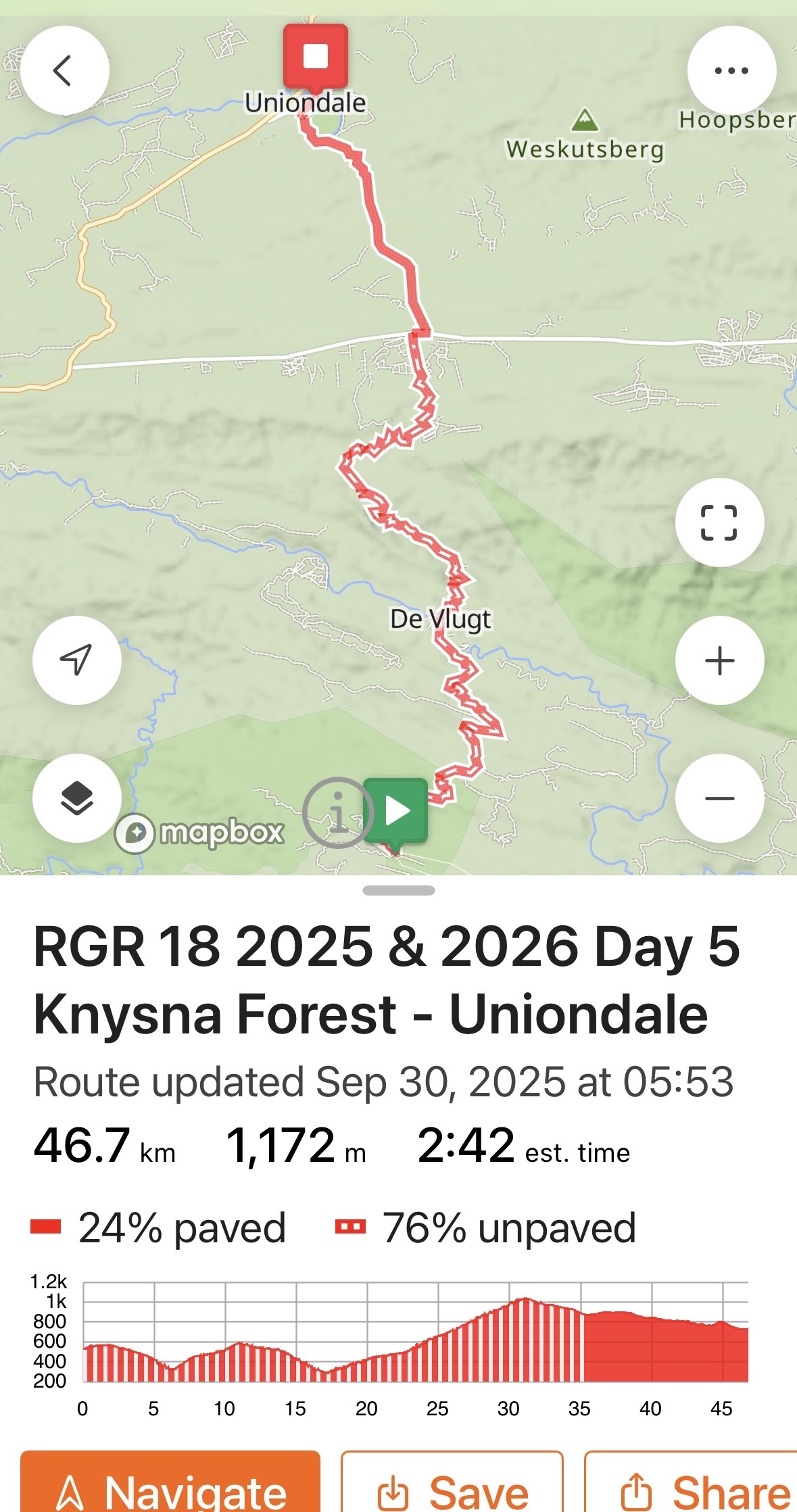Expand the map to full screen

point(719,522)
